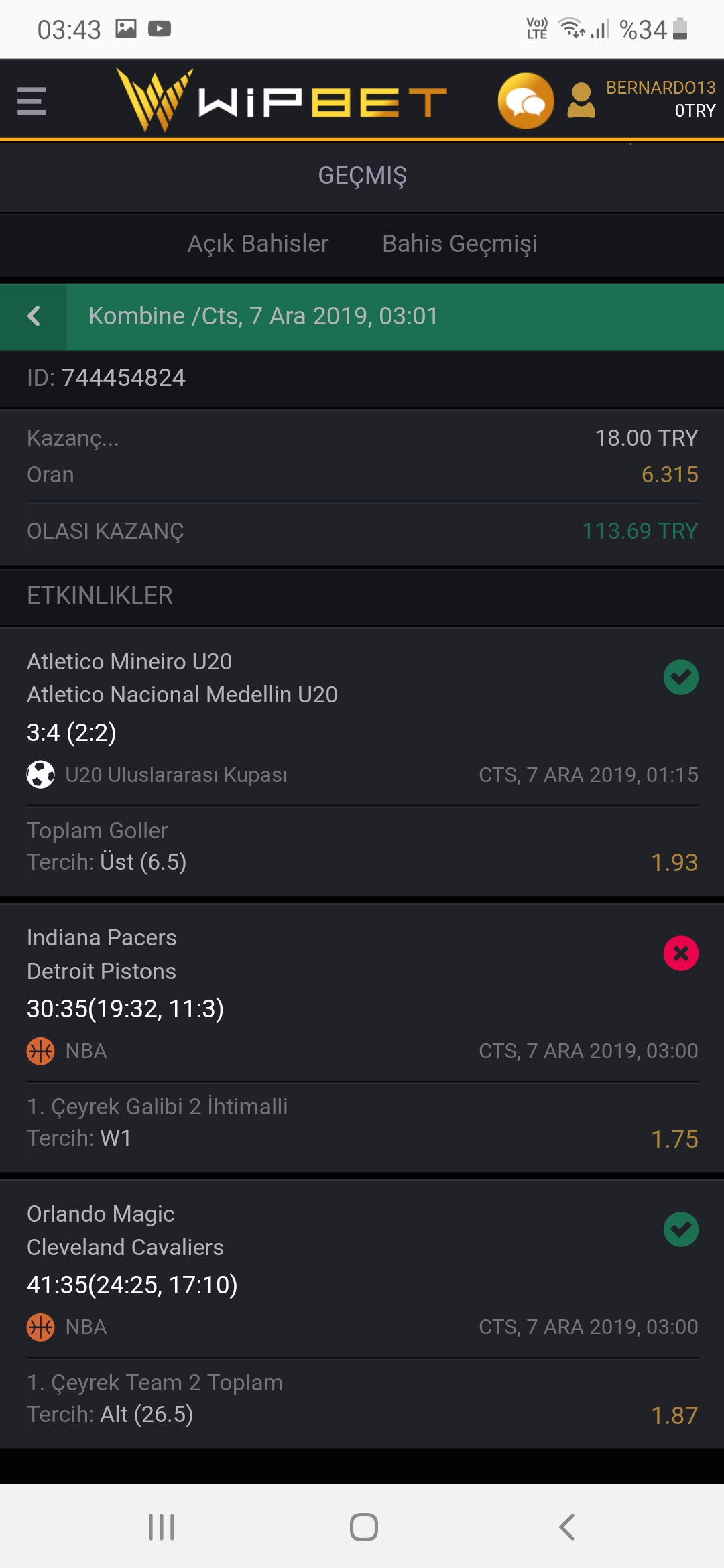Tap the WipBet logo

(x=282, y=101)
